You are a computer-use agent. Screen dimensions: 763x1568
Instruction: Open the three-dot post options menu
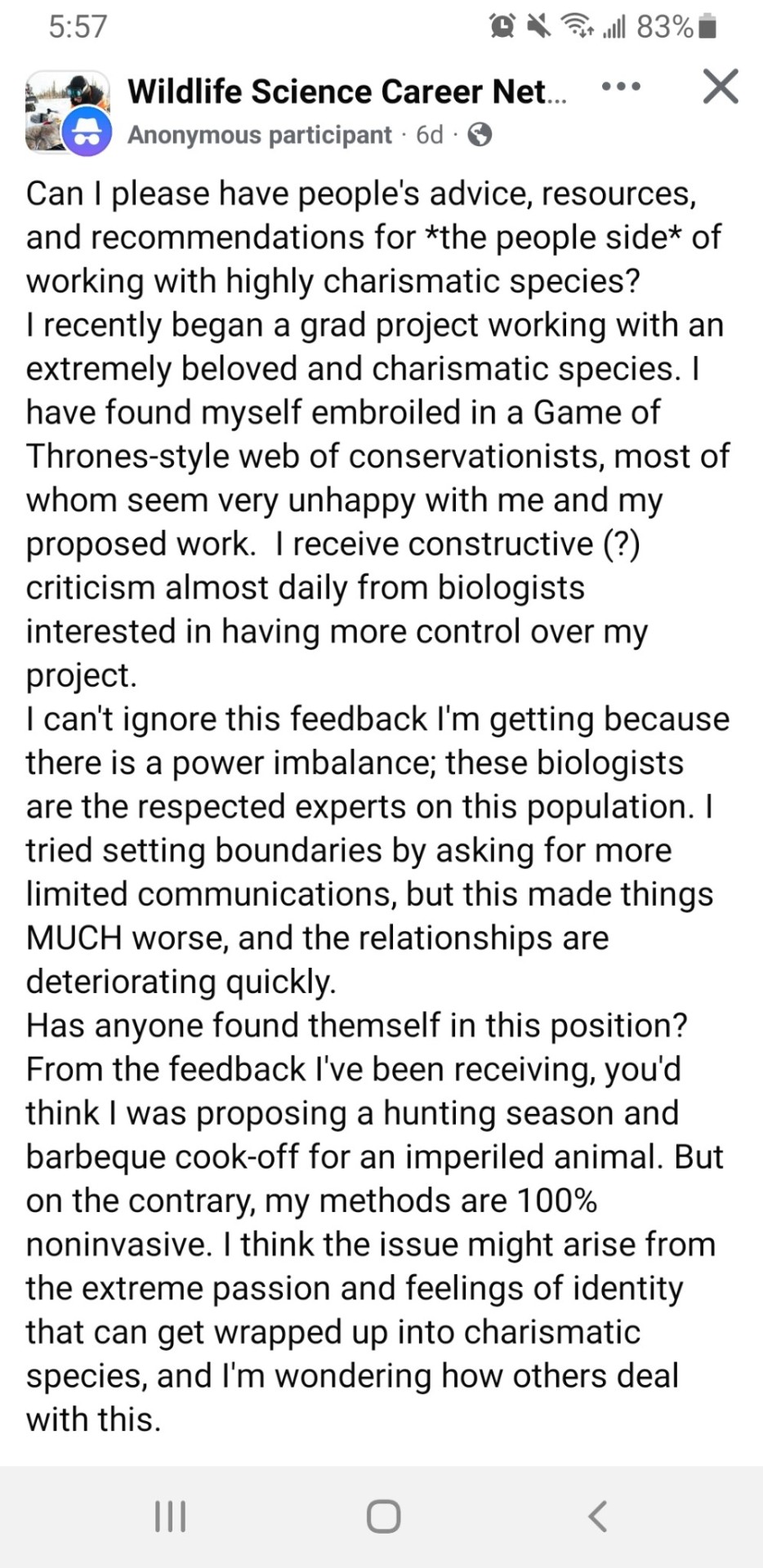coord(621,87)
